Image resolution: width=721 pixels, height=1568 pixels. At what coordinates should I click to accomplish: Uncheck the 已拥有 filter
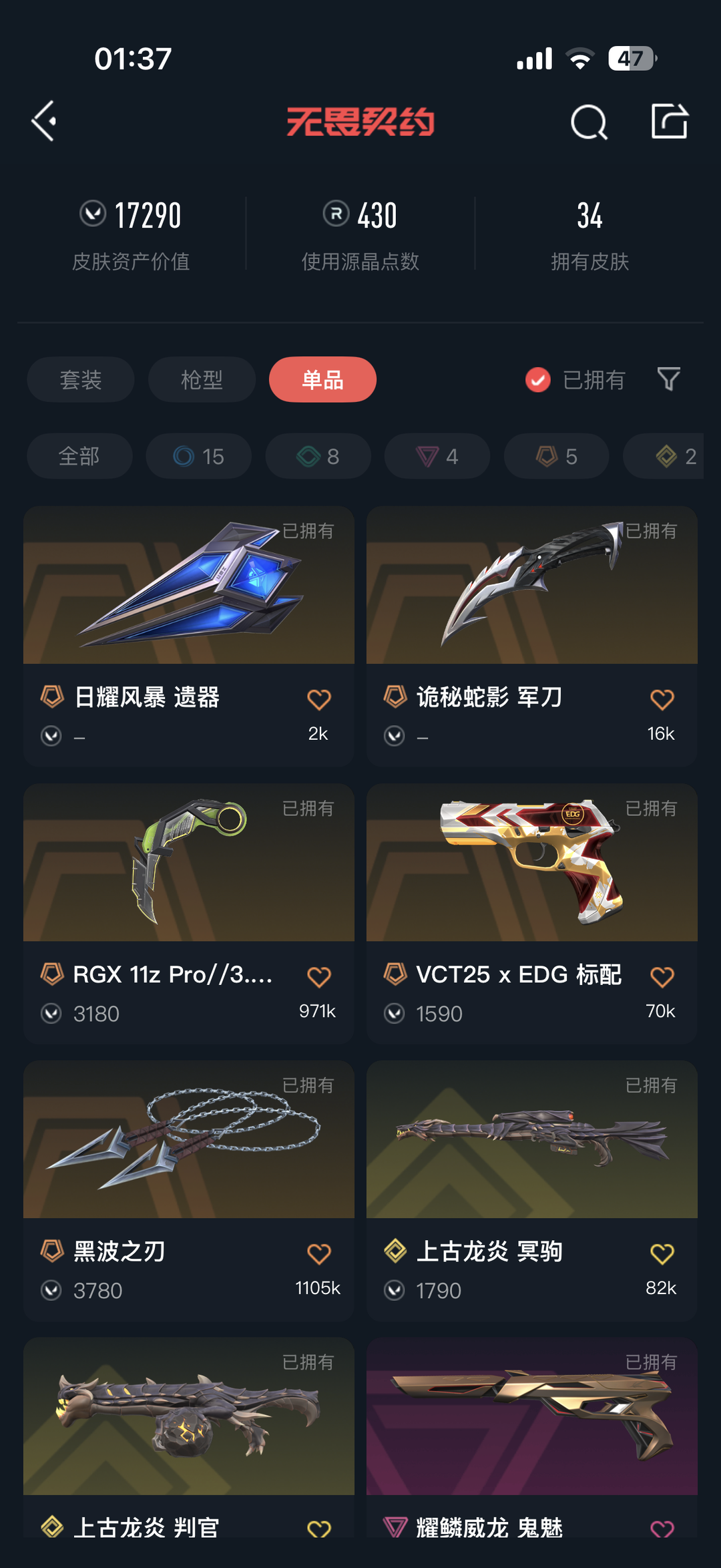575,380
